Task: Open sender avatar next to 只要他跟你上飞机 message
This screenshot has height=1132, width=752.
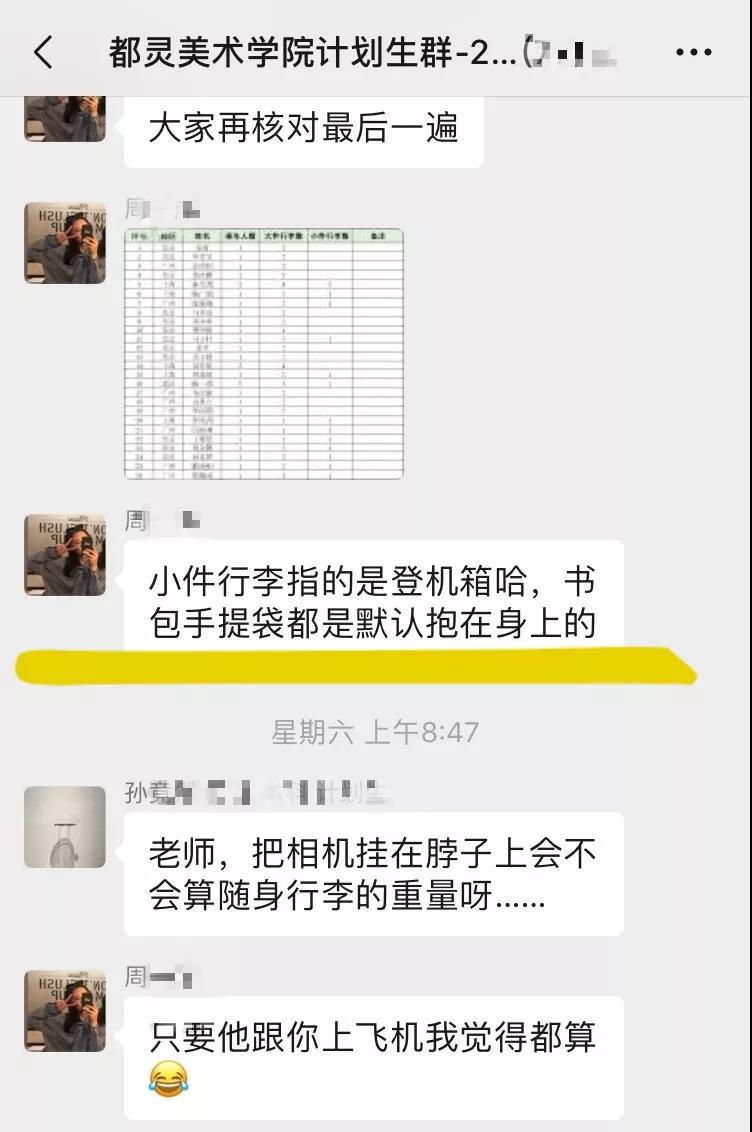Action: tap(65, 1010)
